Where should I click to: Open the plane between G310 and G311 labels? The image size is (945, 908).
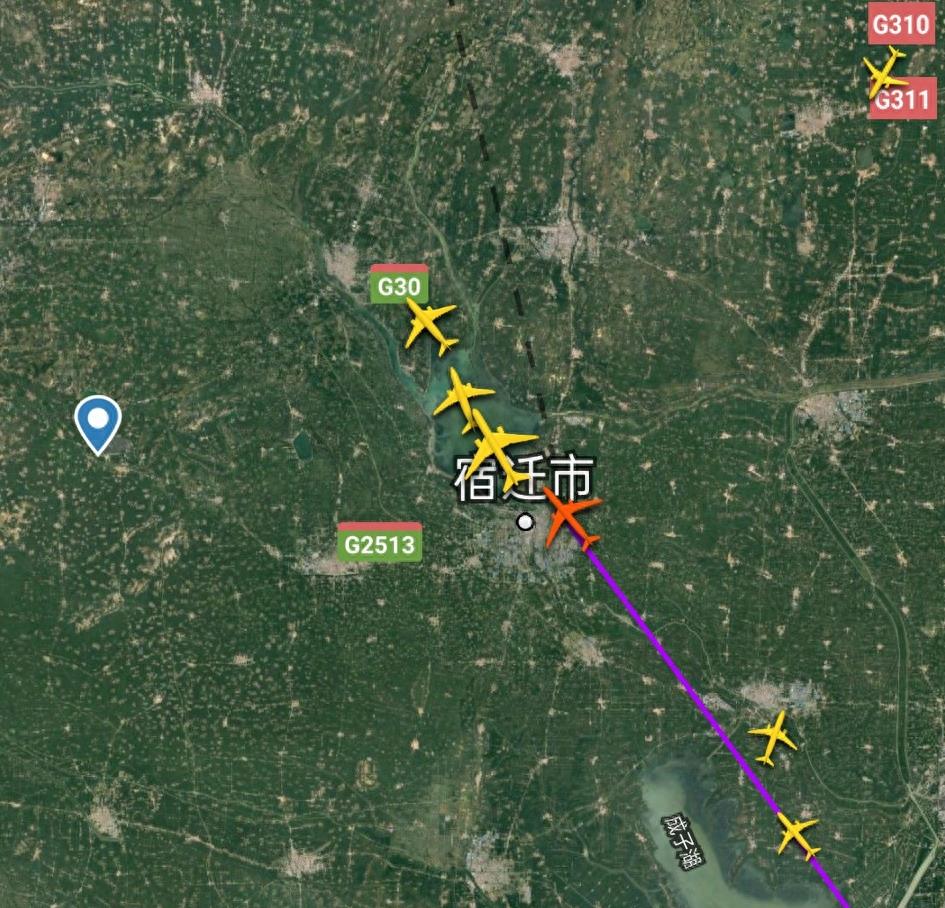coord(885,72)
